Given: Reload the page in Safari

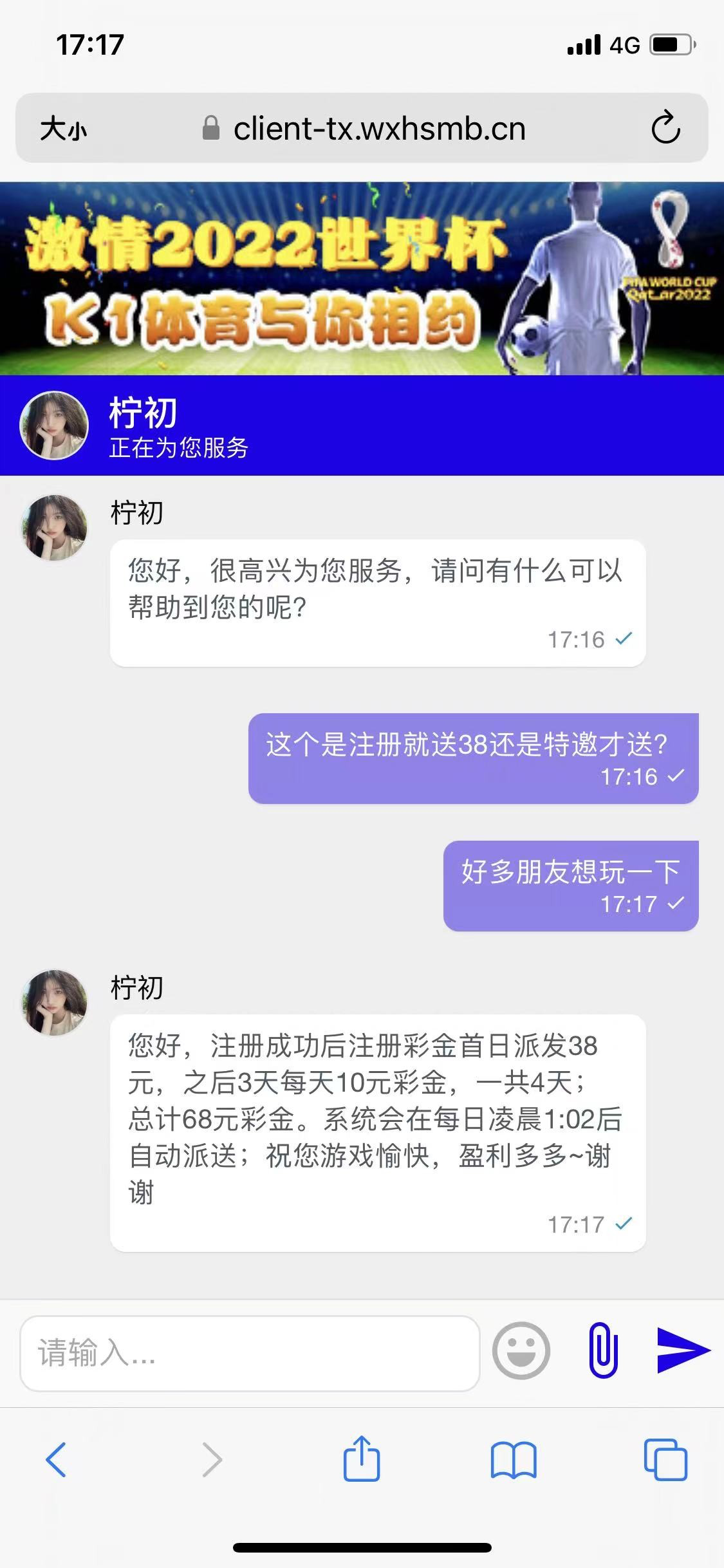Looking at the screenshot, I should 665,127.
